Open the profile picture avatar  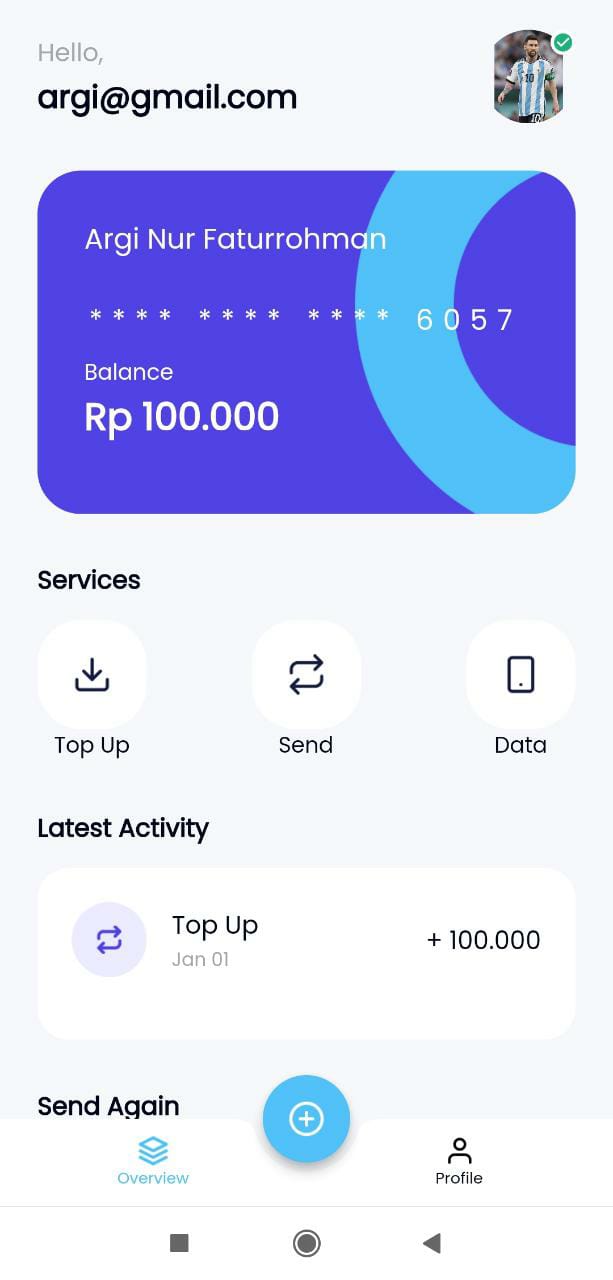[528, 77]
